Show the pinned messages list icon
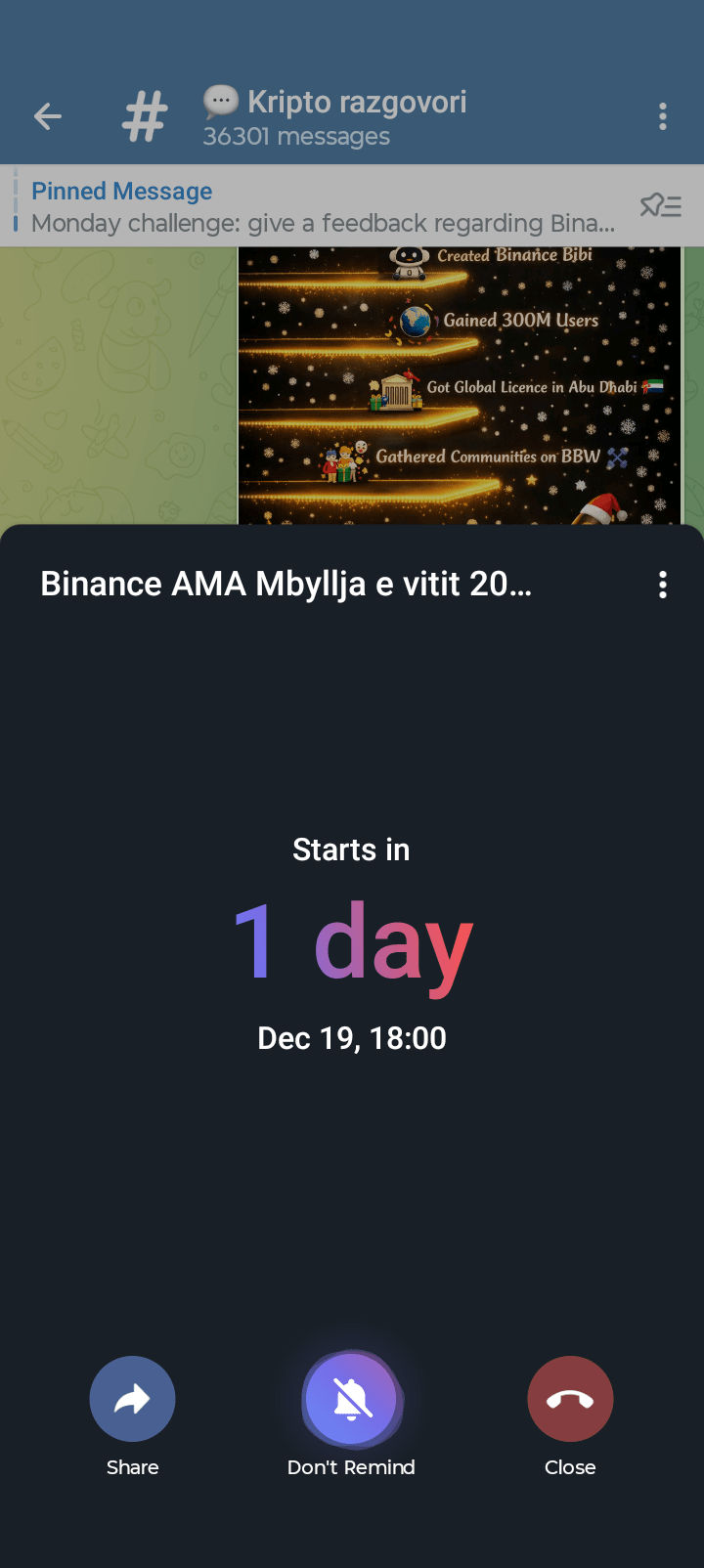This screenshot has height=1568, width=704. pyautogui.click(x=661, y=205)
